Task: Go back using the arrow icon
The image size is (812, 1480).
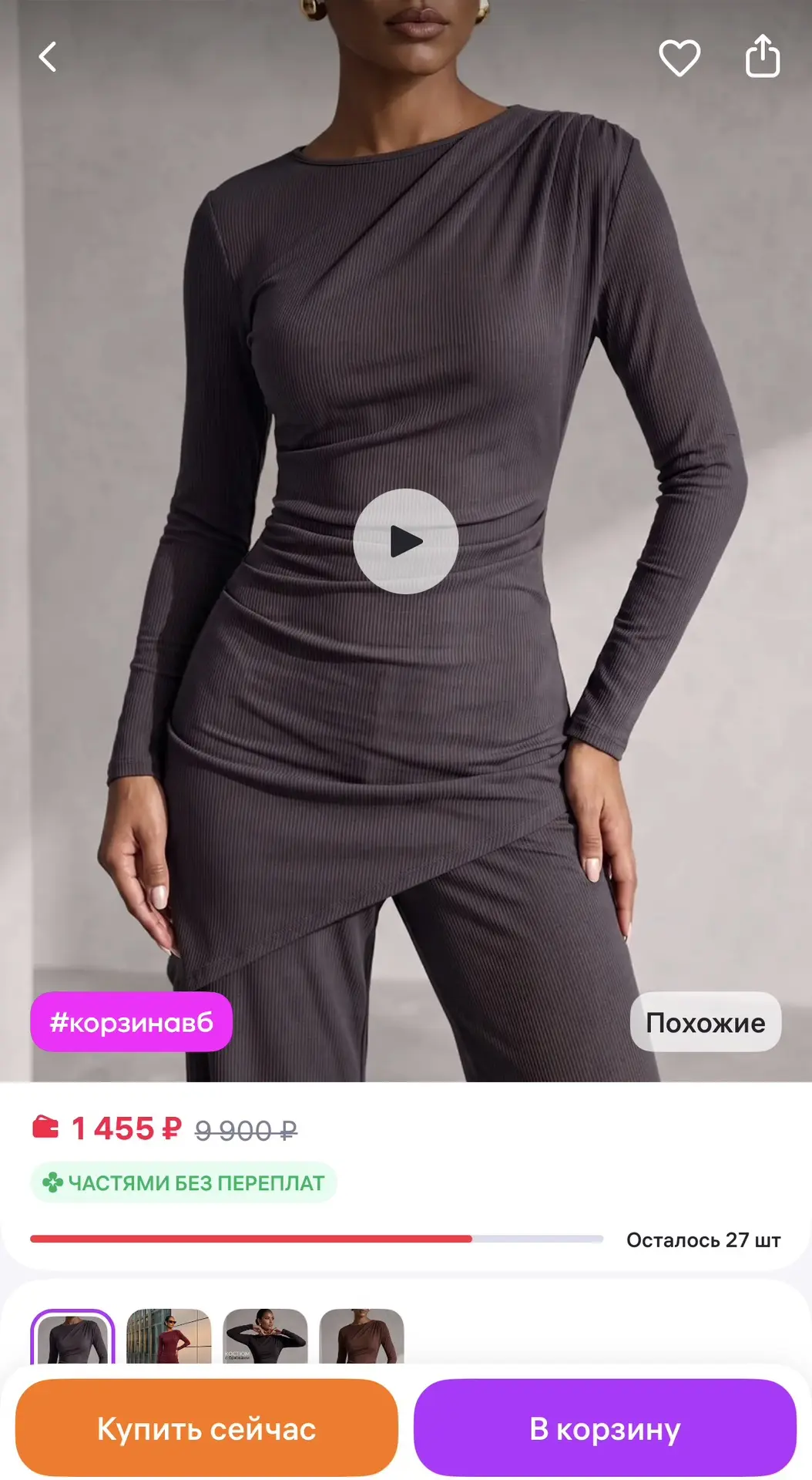Action: (48, 57)
